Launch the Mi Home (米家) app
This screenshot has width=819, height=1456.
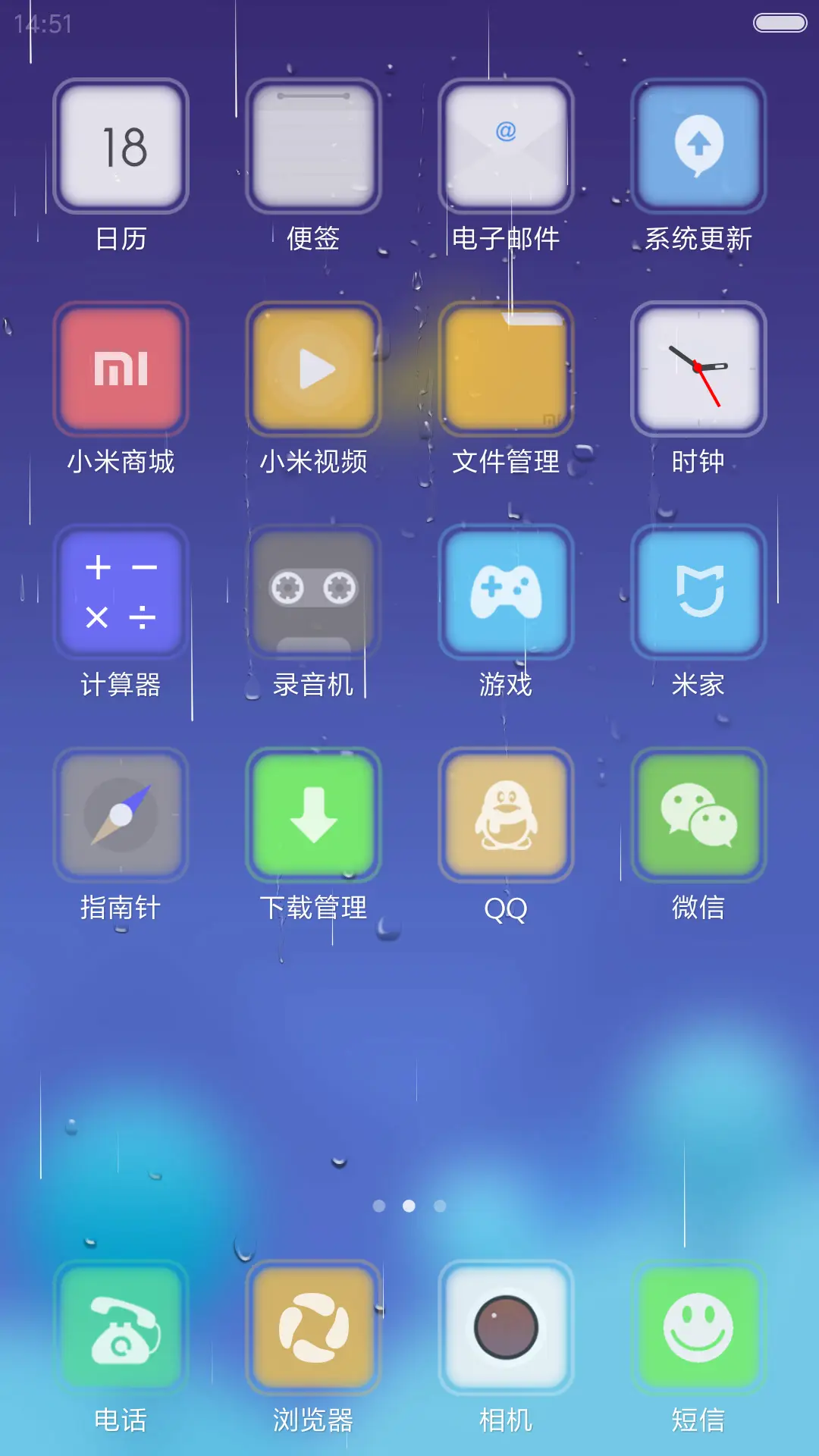(x=698, y=593)
